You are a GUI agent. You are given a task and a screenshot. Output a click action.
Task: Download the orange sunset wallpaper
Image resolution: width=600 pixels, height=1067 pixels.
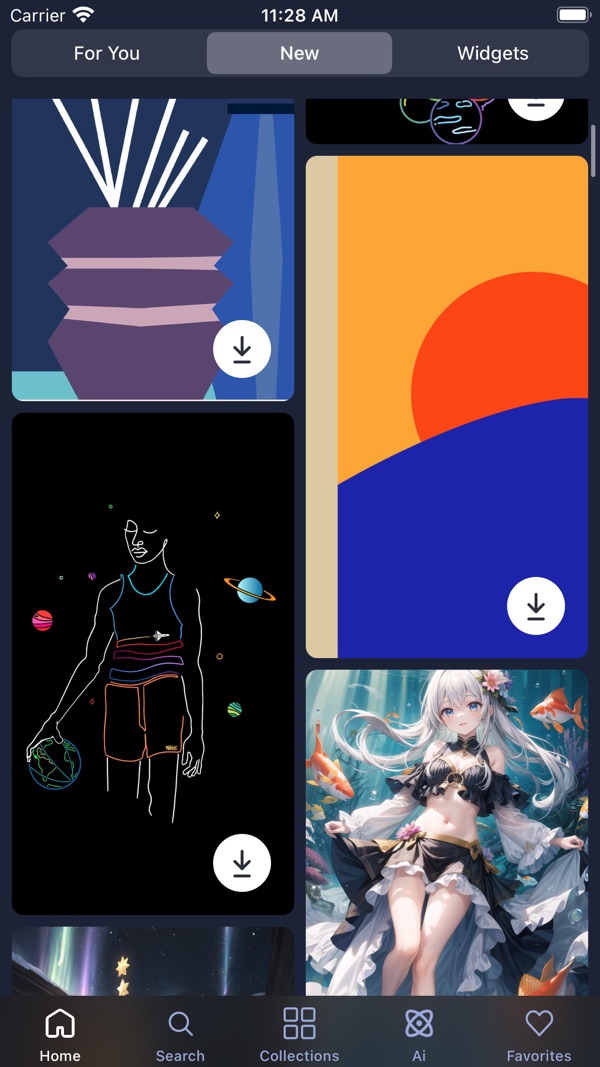(536, 606)
